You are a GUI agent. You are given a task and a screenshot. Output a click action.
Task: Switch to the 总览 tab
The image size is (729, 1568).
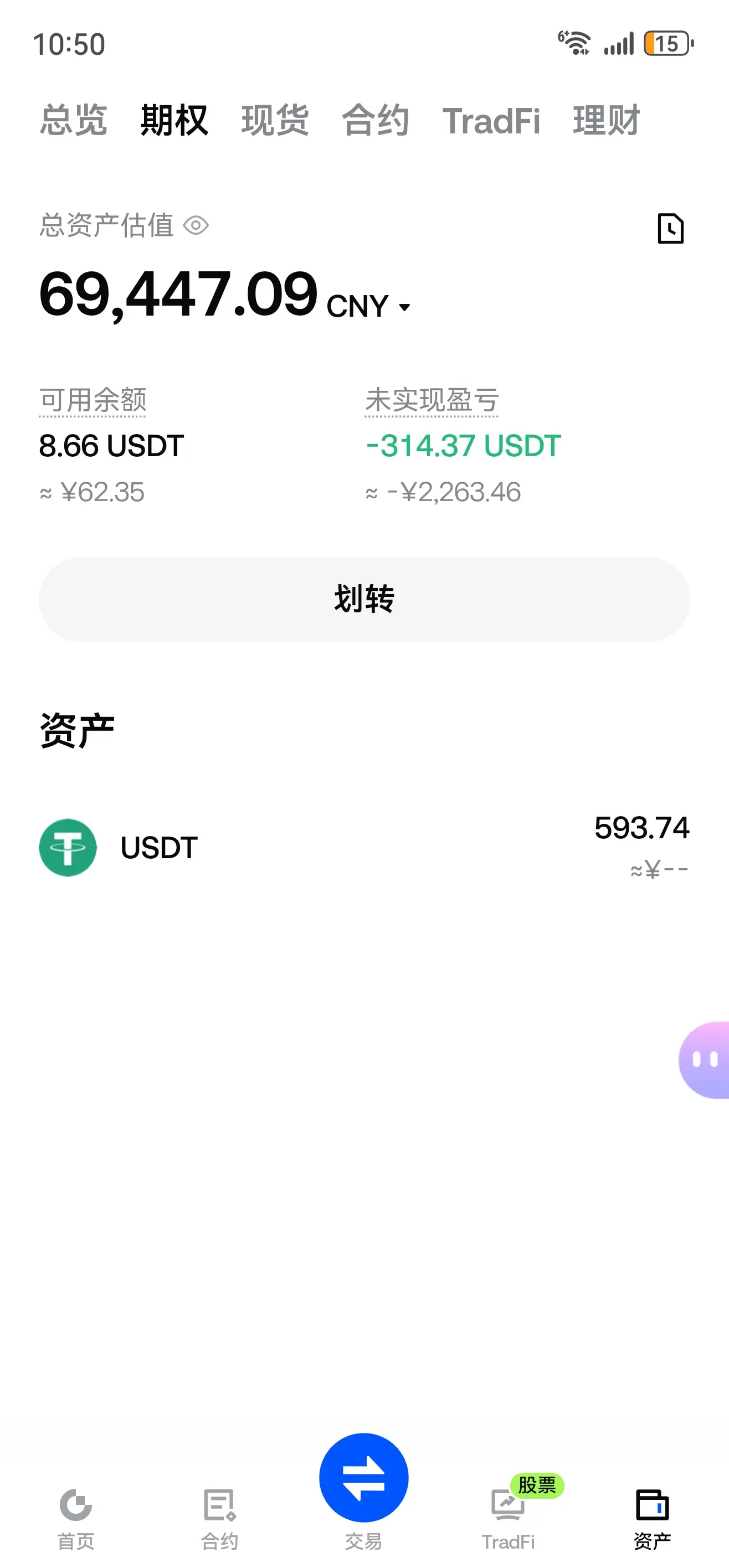(74, 120)
